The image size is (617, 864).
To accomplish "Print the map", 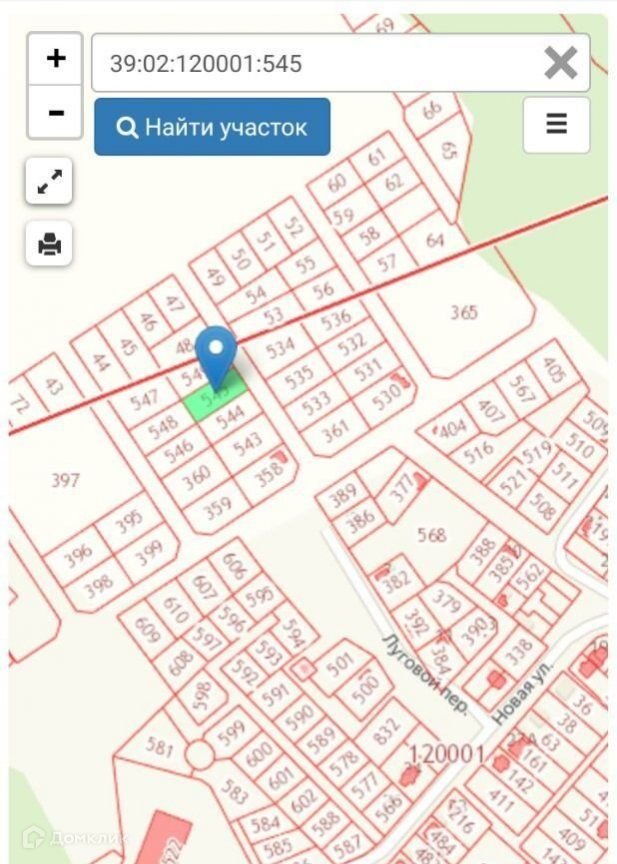I will 49,243.
